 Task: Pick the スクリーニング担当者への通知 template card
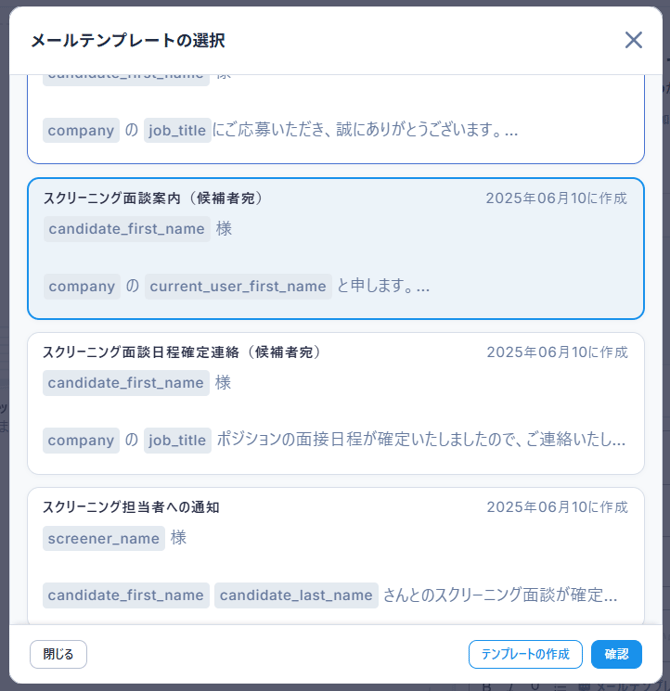[x=335, y=555]
